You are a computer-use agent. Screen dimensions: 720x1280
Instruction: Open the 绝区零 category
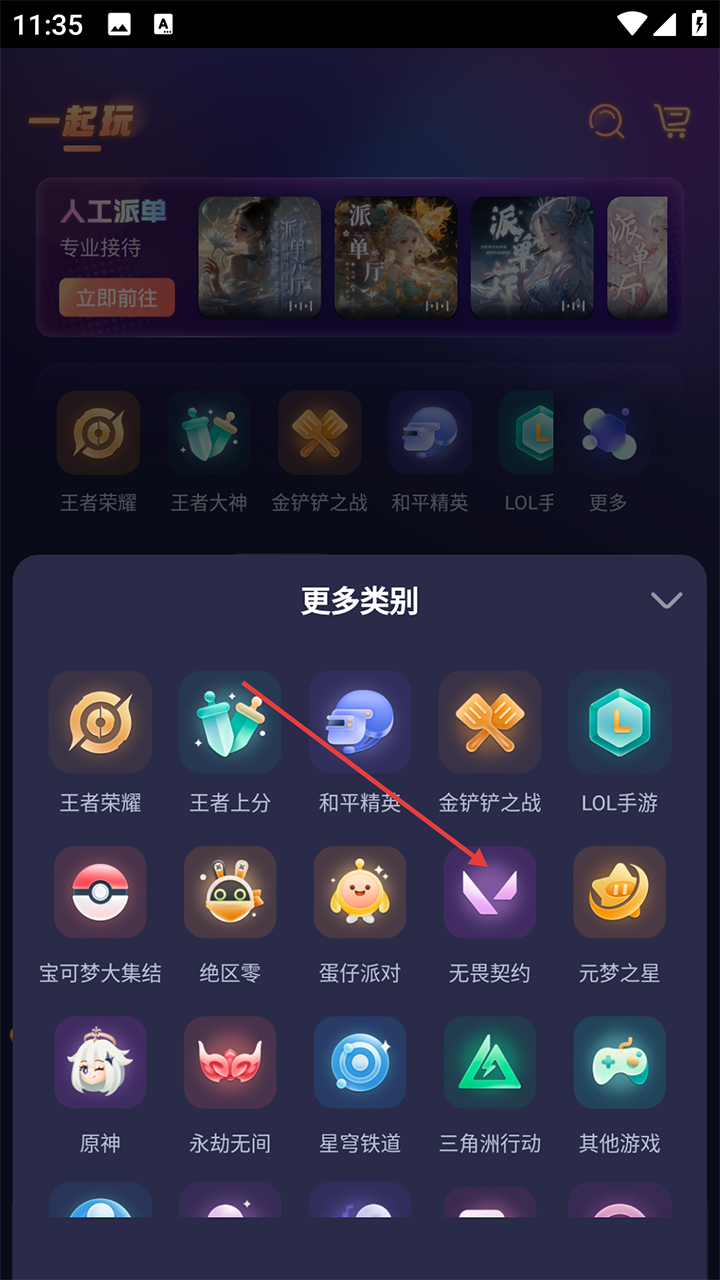pos(230,892)
